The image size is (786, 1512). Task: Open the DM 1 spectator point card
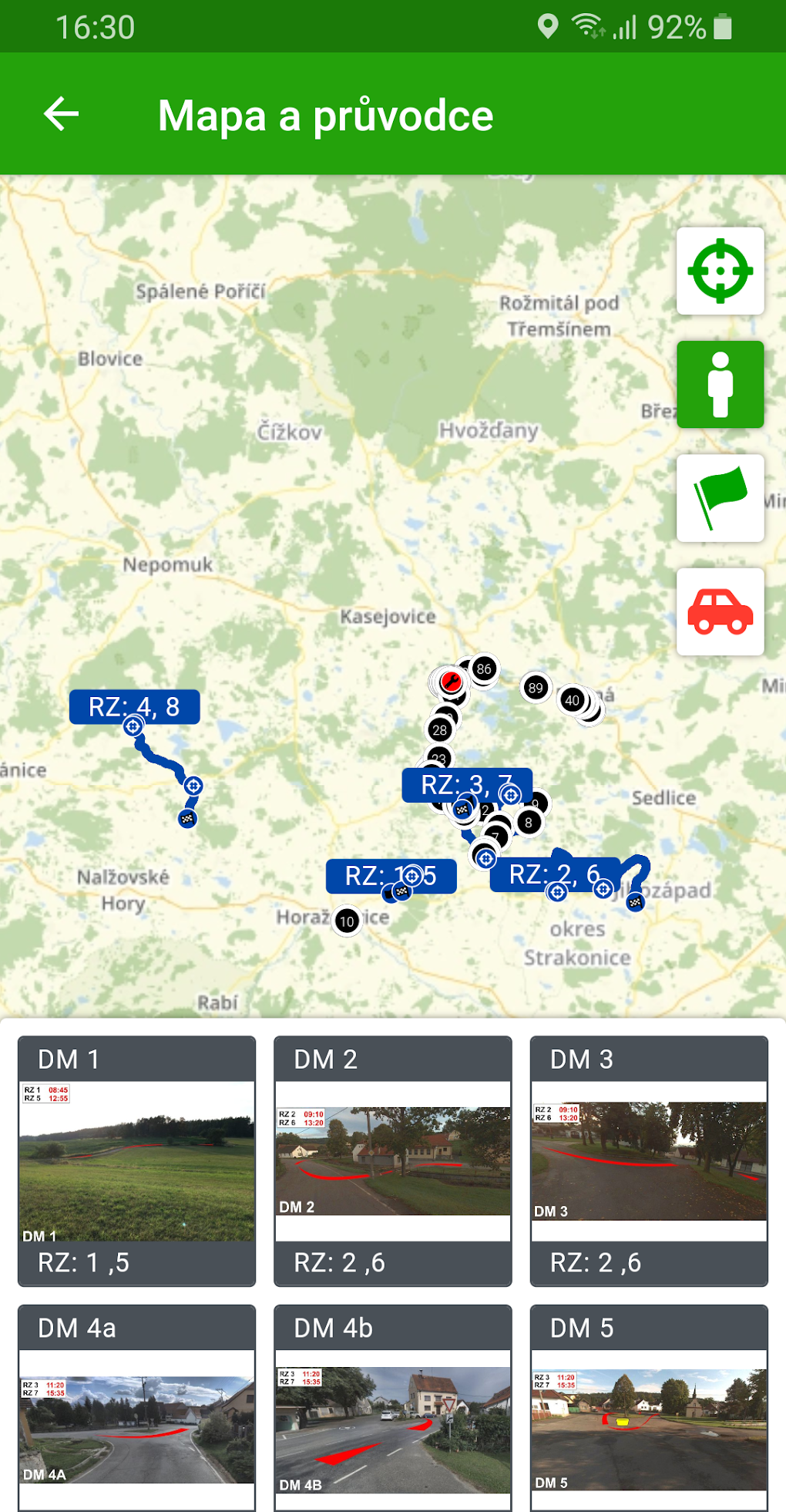(136, 1160)
